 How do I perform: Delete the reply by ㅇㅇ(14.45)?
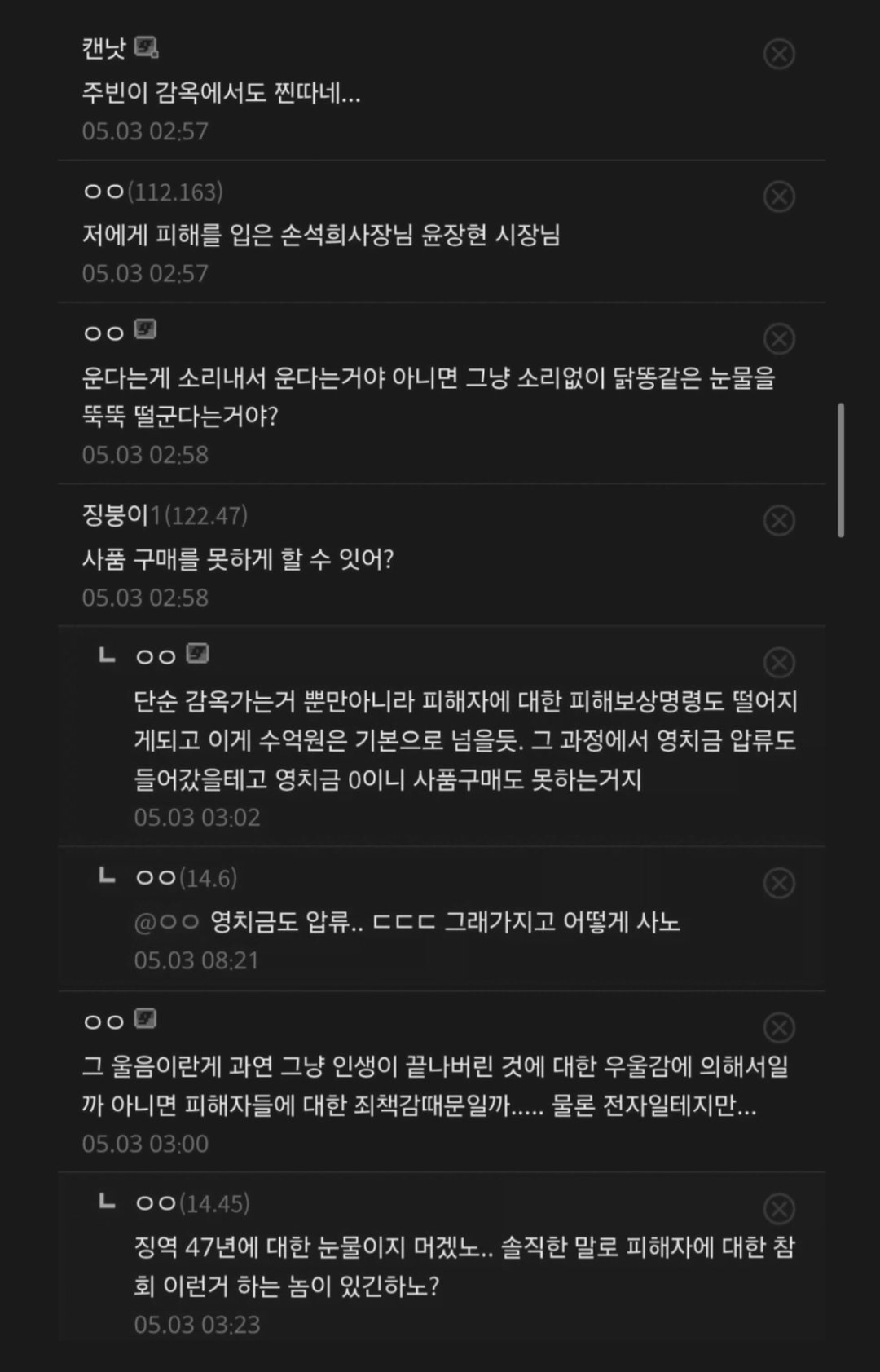coord(779,1208)
